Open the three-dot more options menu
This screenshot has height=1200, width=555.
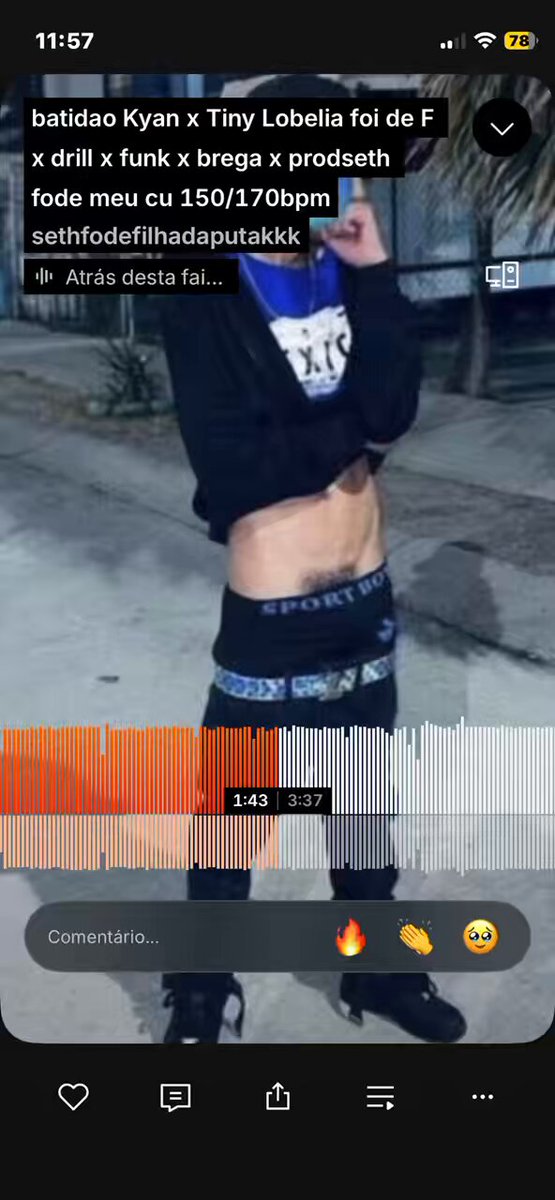coord(482,1097)
